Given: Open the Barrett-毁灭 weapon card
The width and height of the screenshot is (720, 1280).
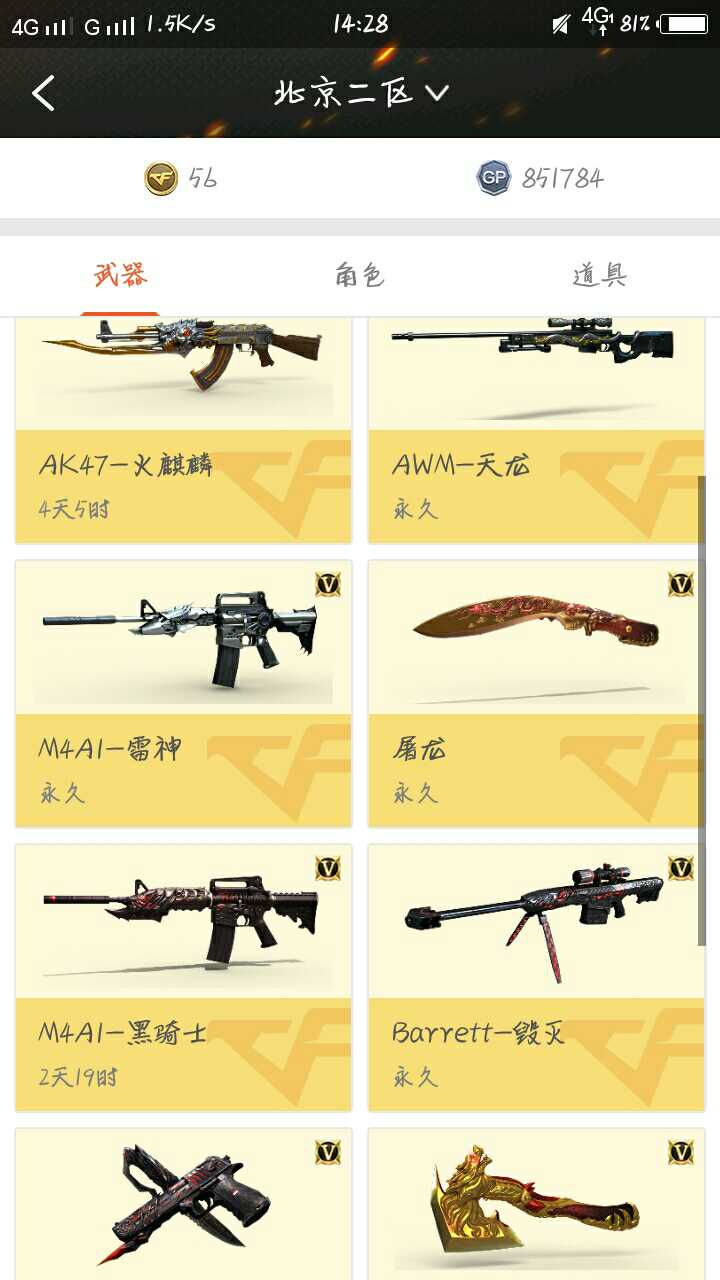Looking at the screenshot, I should tap(536, 977).
